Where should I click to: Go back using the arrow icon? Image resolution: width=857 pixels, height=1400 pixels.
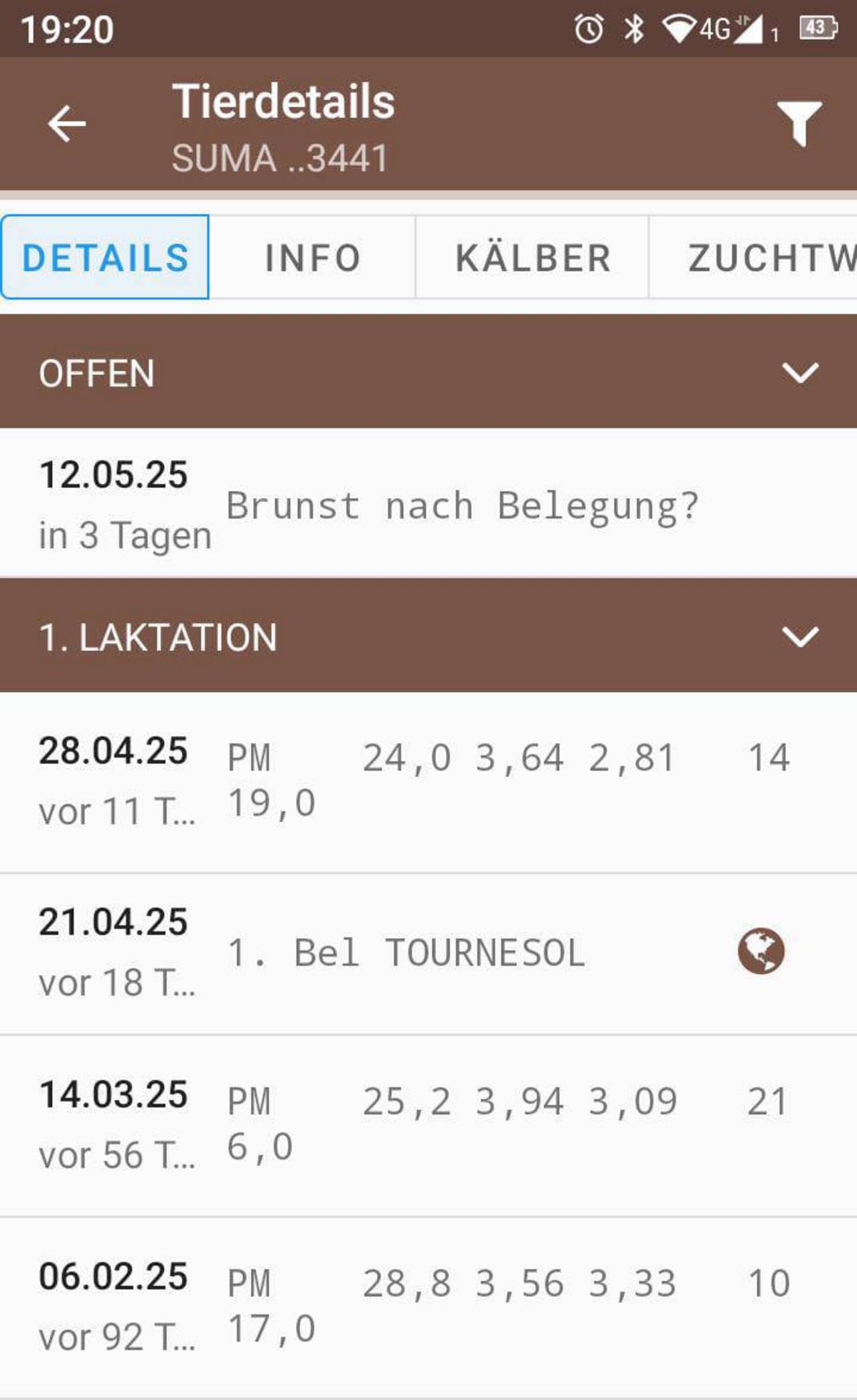pos(67,124)
